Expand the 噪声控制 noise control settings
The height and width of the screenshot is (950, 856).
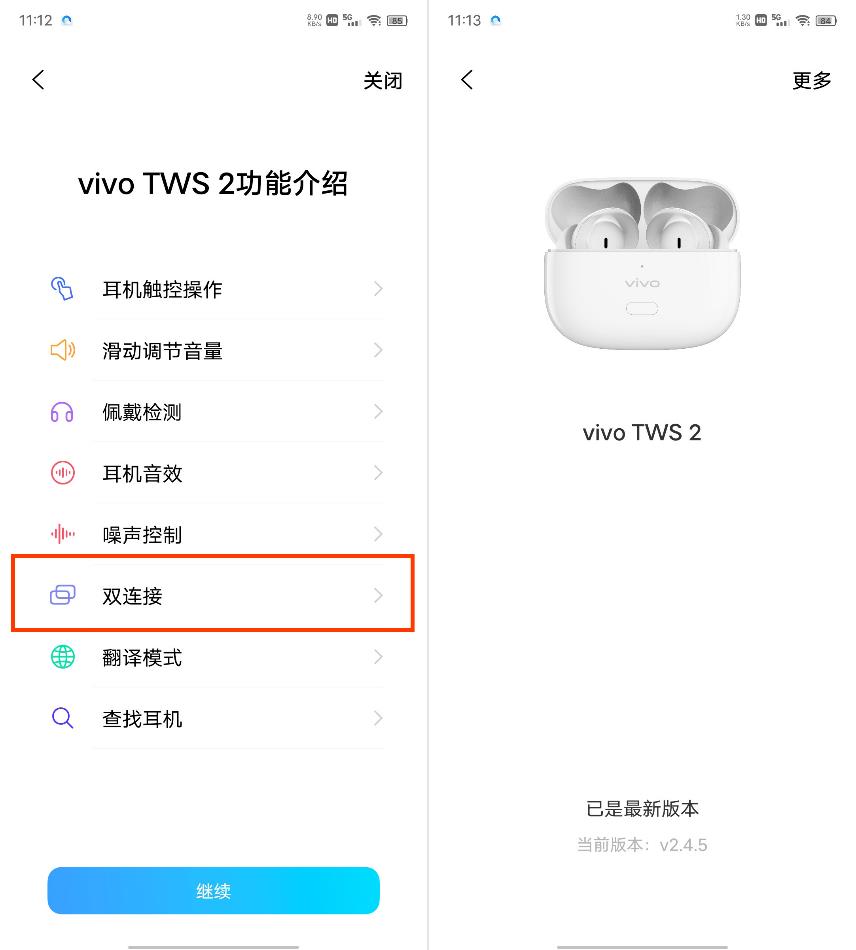tap(213, 534)
